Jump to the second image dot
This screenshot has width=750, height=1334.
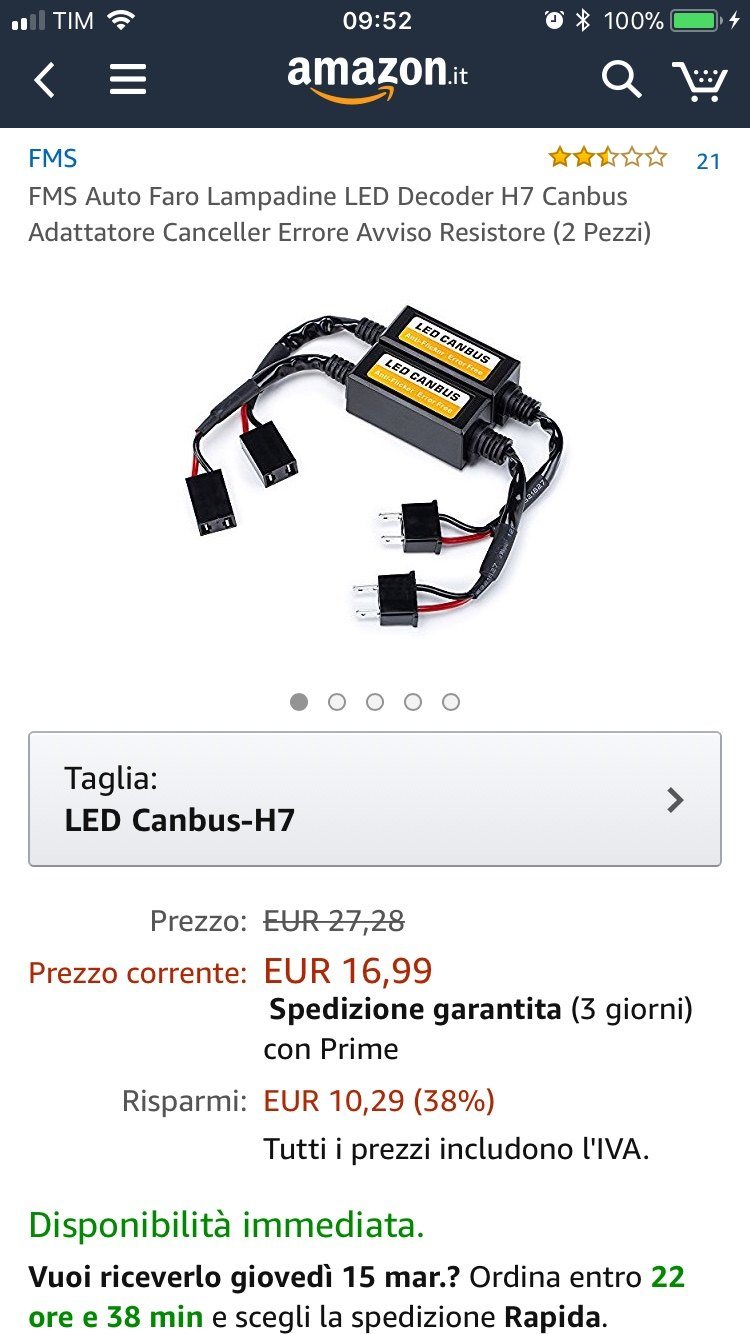(337, 702)
